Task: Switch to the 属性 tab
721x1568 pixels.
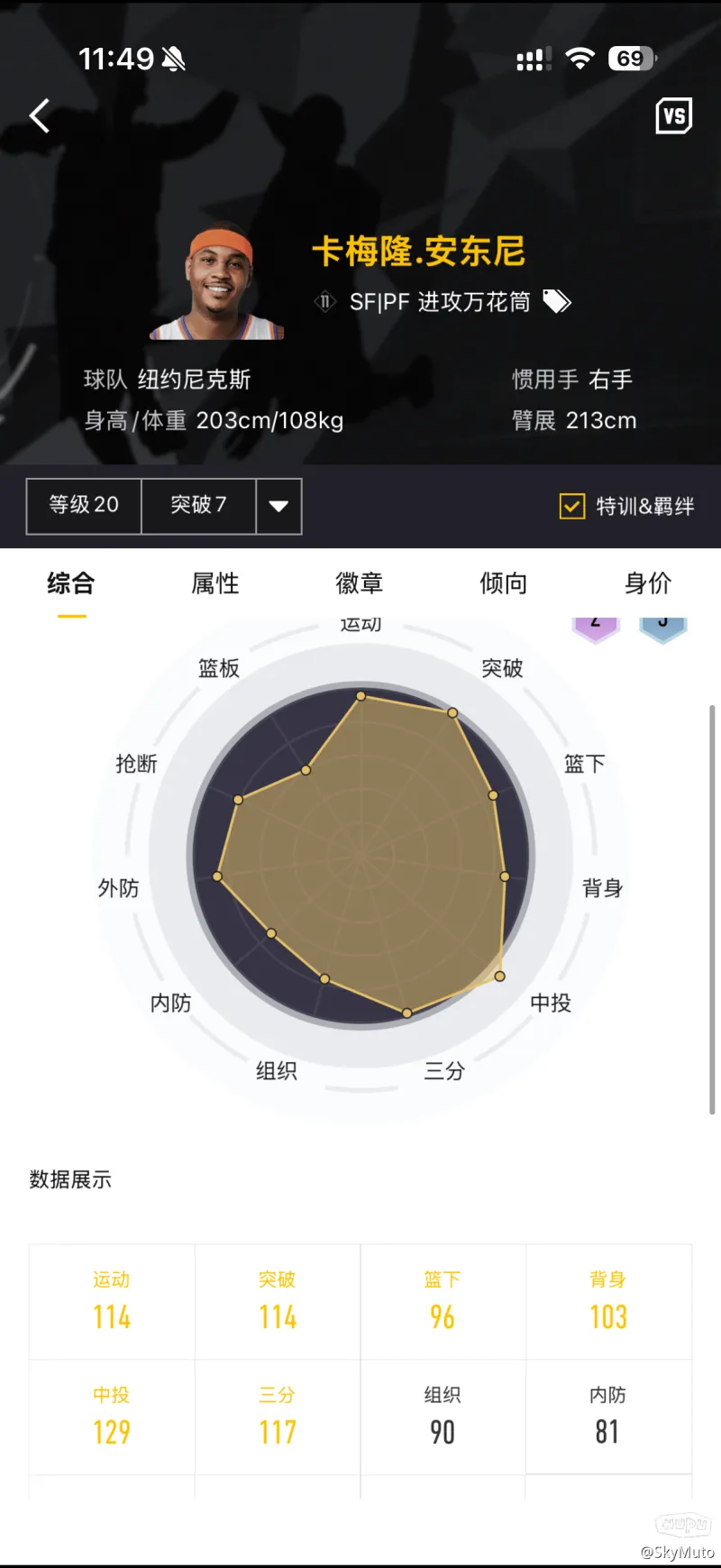Action: tap(215, 583)
